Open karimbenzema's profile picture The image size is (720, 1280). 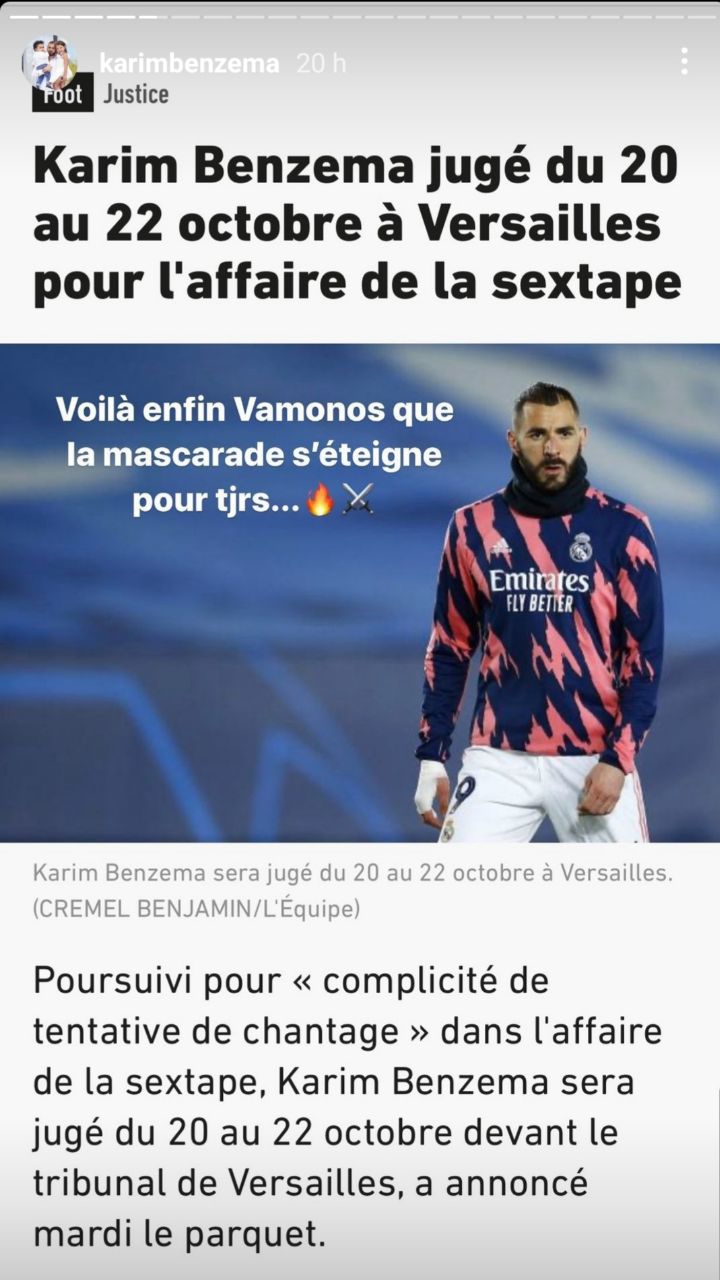(48, 63)
